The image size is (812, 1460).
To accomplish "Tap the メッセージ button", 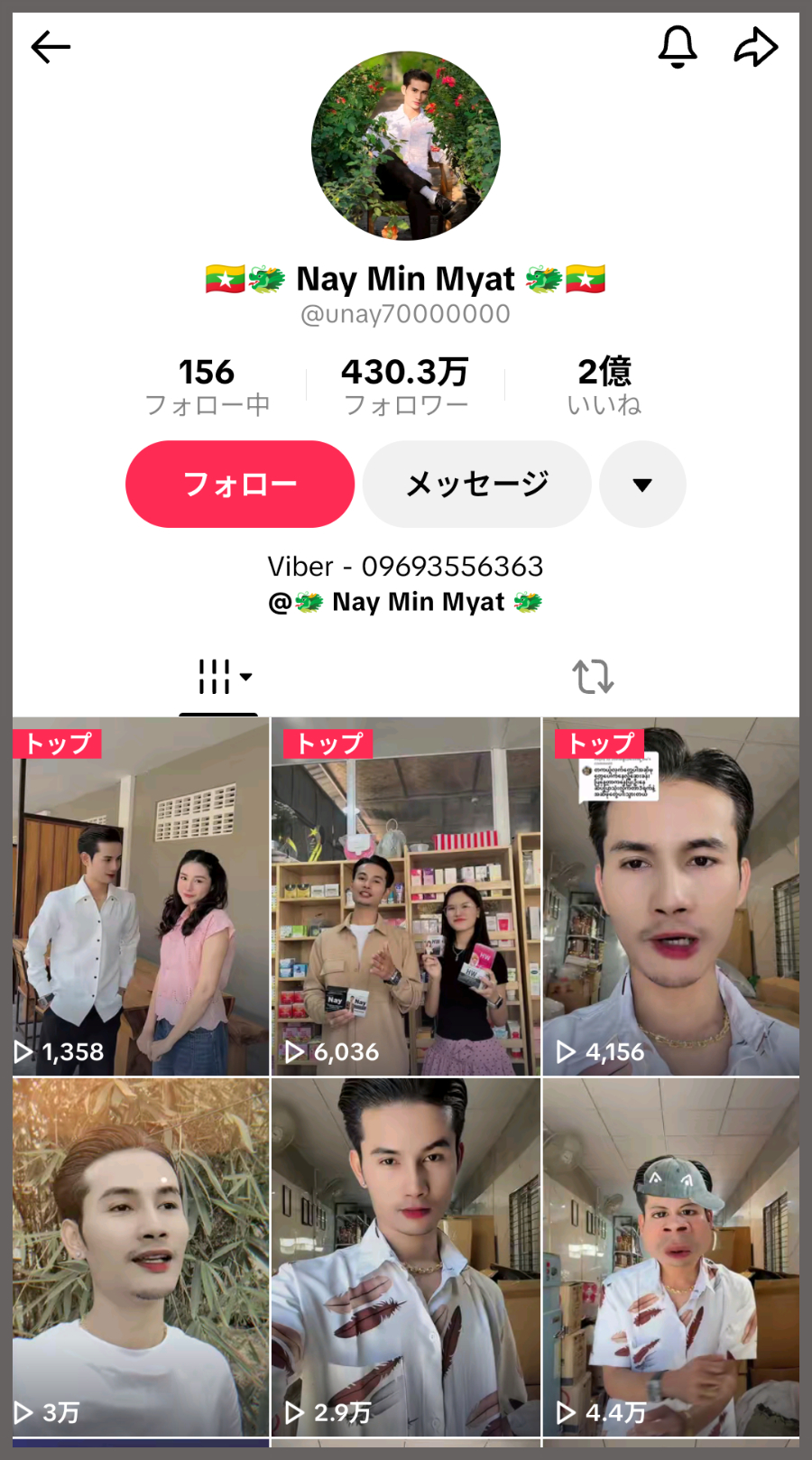I will (x=476, y=485).
